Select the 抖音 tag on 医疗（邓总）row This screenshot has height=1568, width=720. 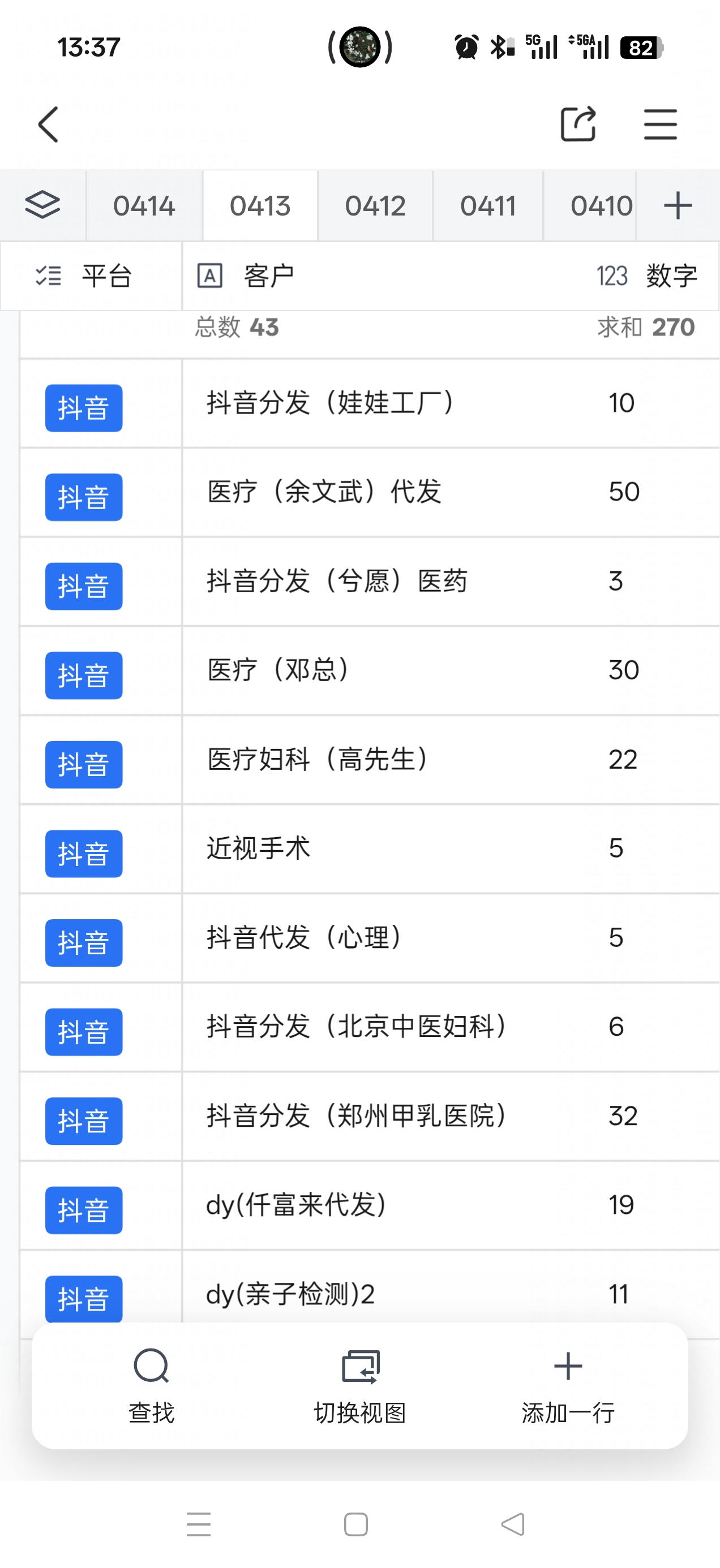83,675
